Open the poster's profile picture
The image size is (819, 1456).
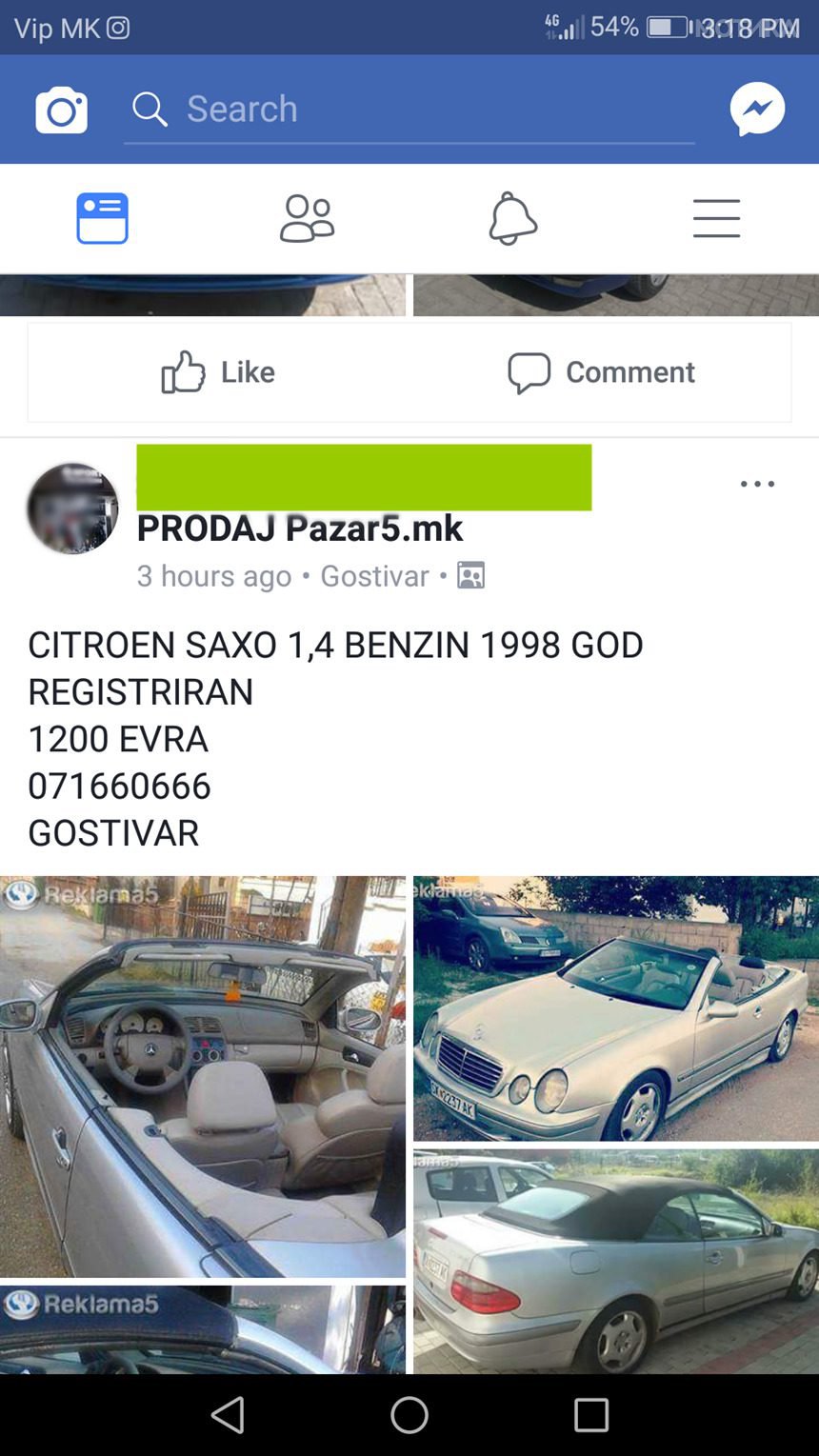point(72,509)
